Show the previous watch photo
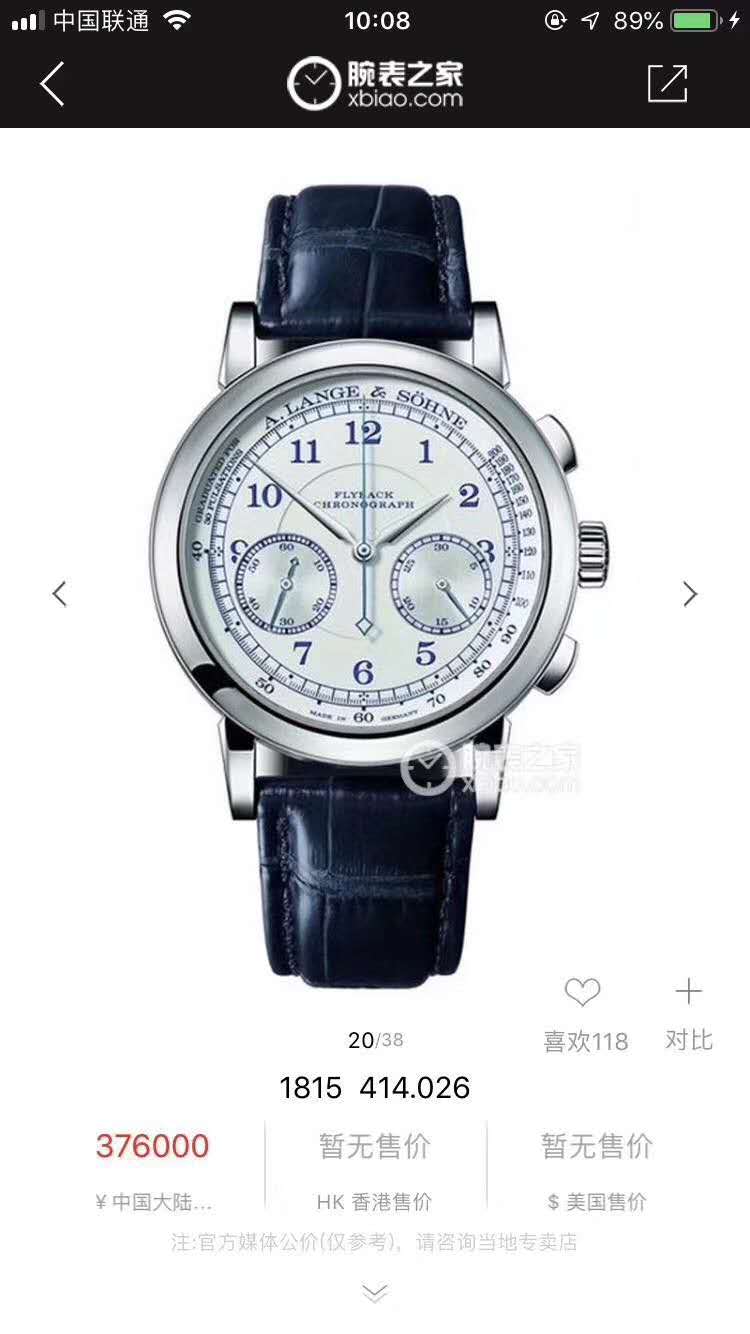The height and width of the screenshot is (1334, 750). (60, 593)
